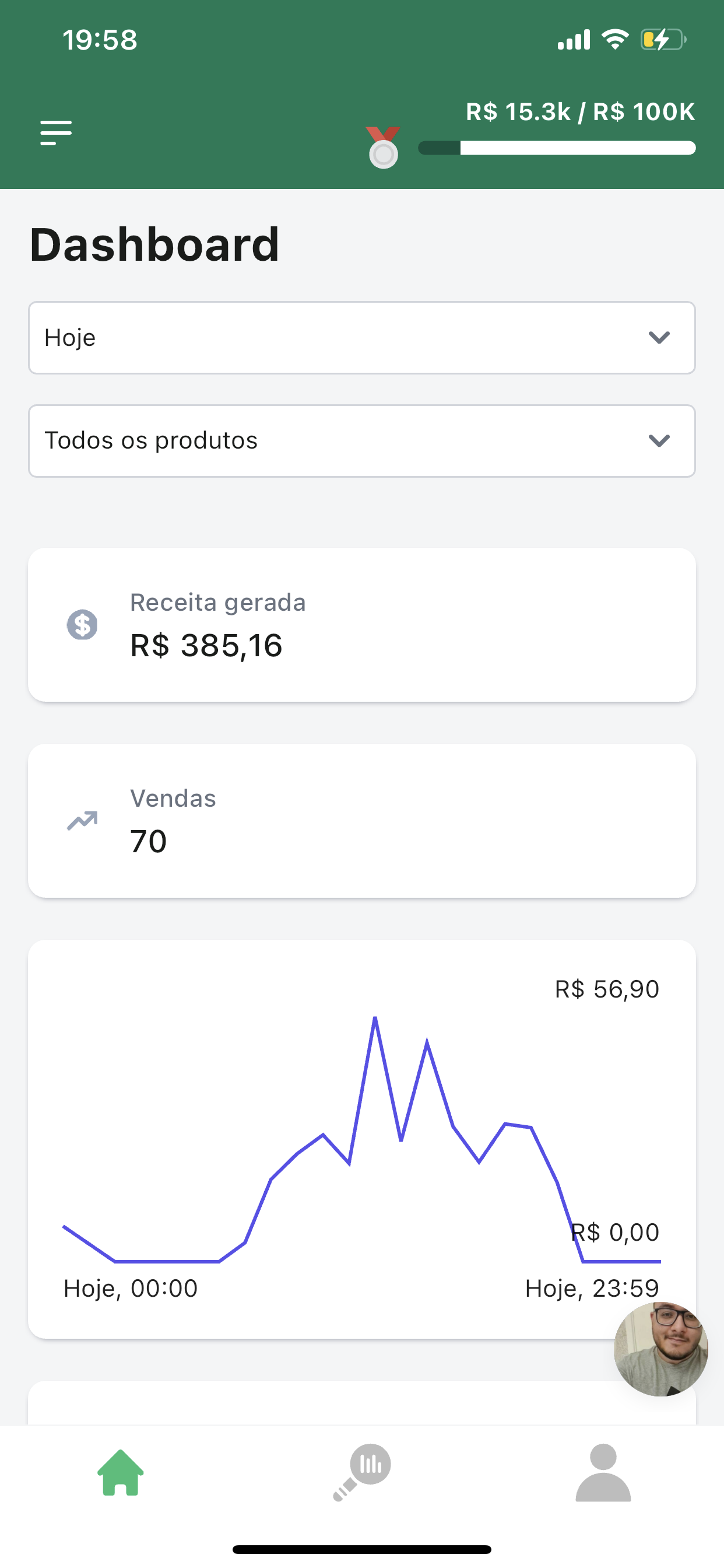Tap the trending arrow icon on Vendas card

click(x=83, y=821)
